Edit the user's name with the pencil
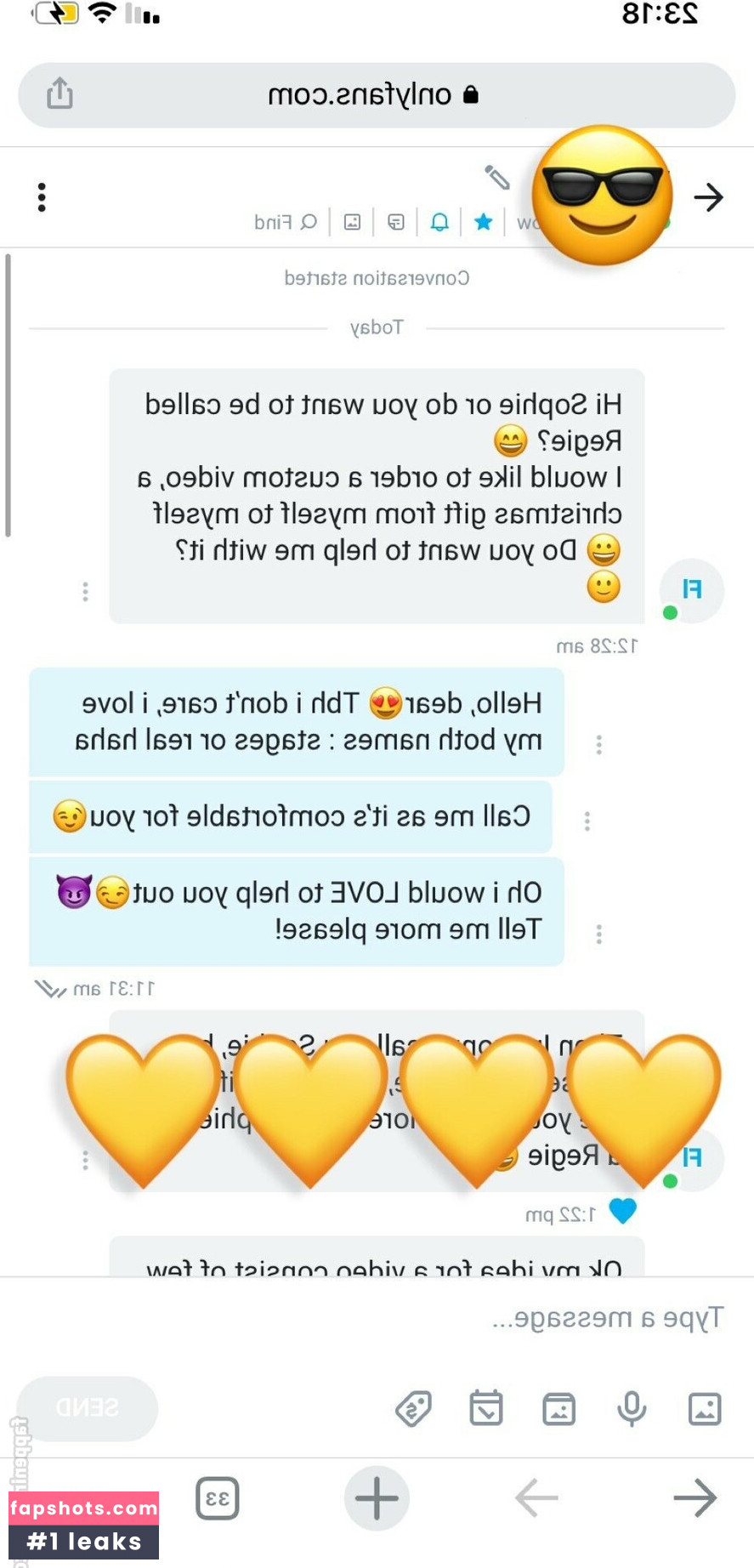The width and height of the screenshot is (754, 1568). [x=497, y=177]
